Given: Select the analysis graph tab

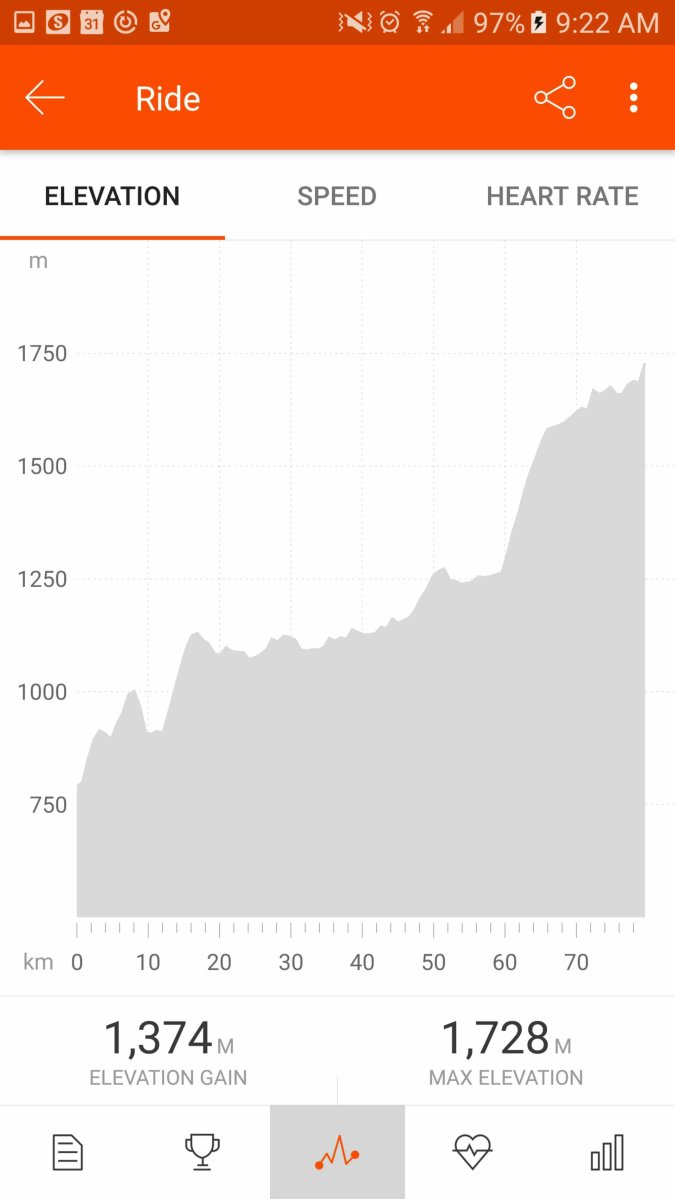Looking at the screenshot, I should [337, 1152].
